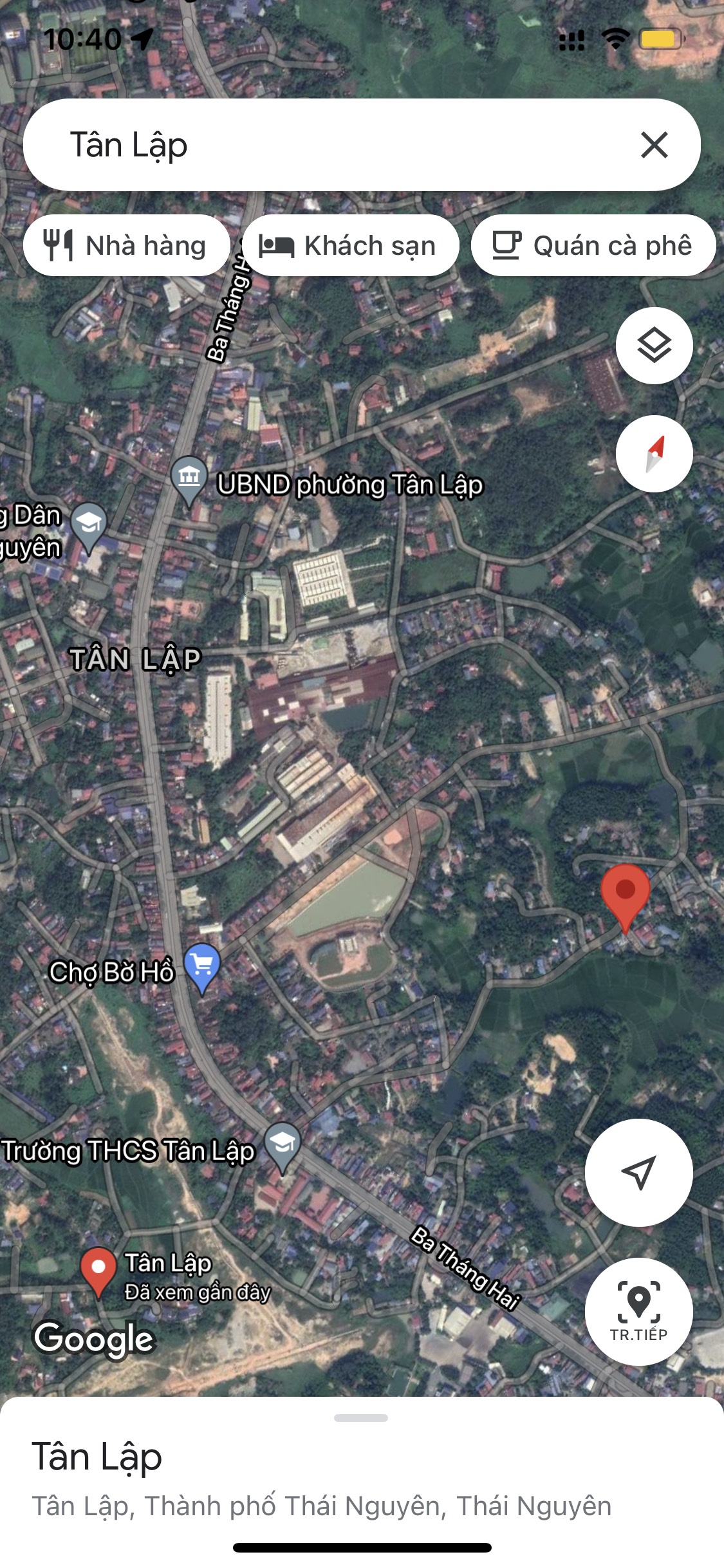Open UBND phường Tân Lập place marker
Screen dimensions: 724x1568
click(x=189, y=479)
